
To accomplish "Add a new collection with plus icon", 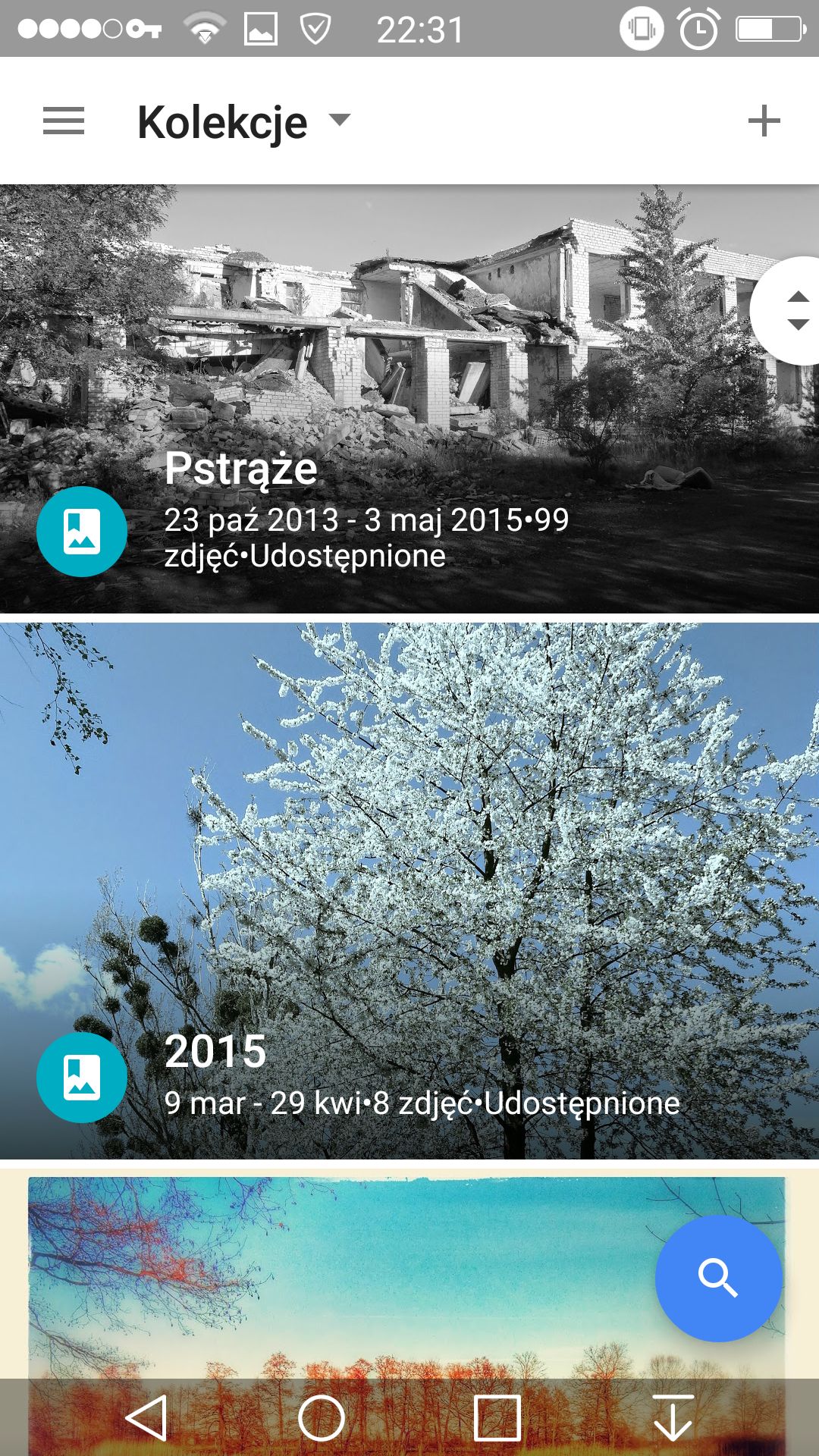I will [x=764, y=121].
